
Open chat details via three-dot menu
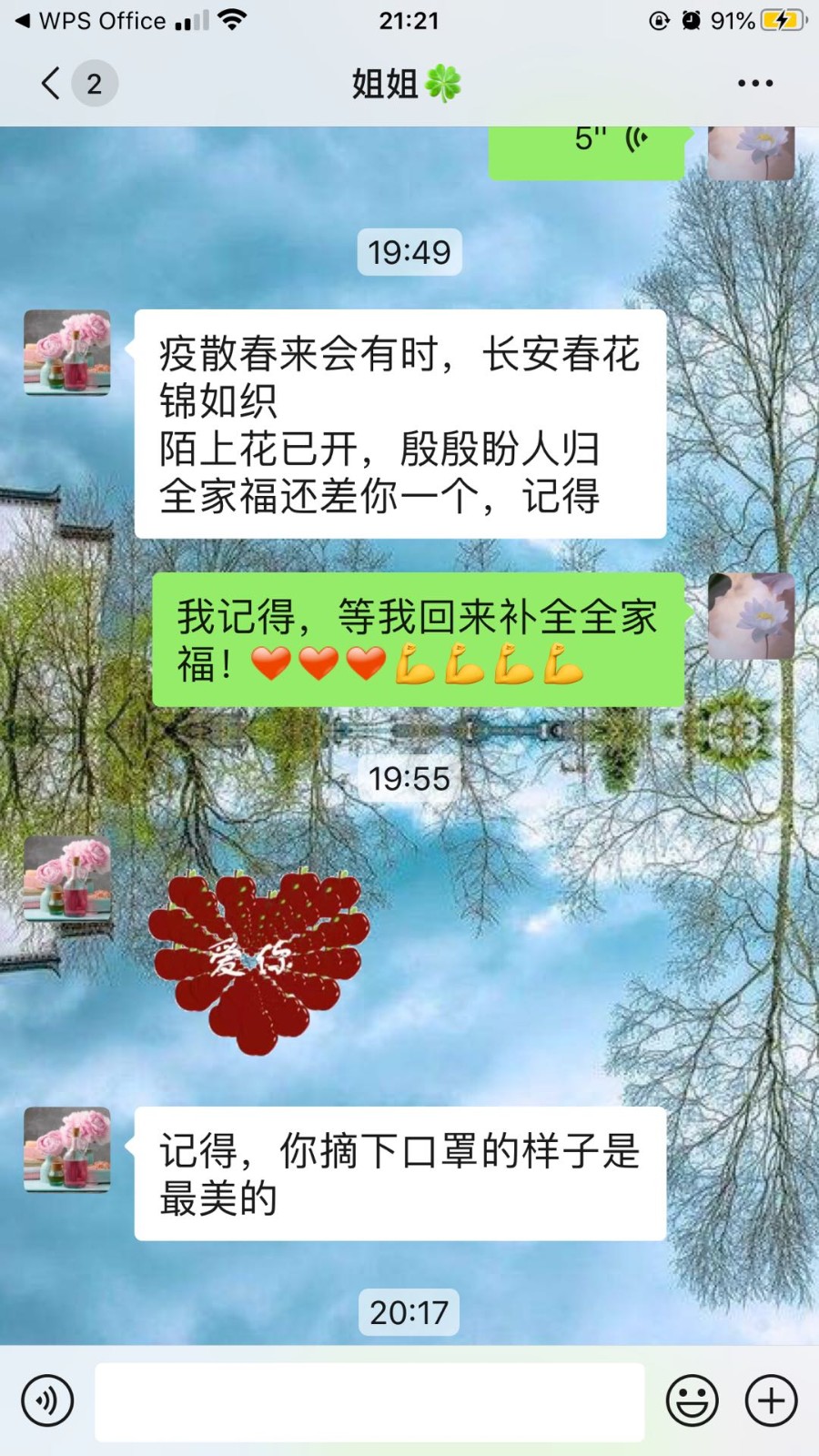tap(754, 84)
